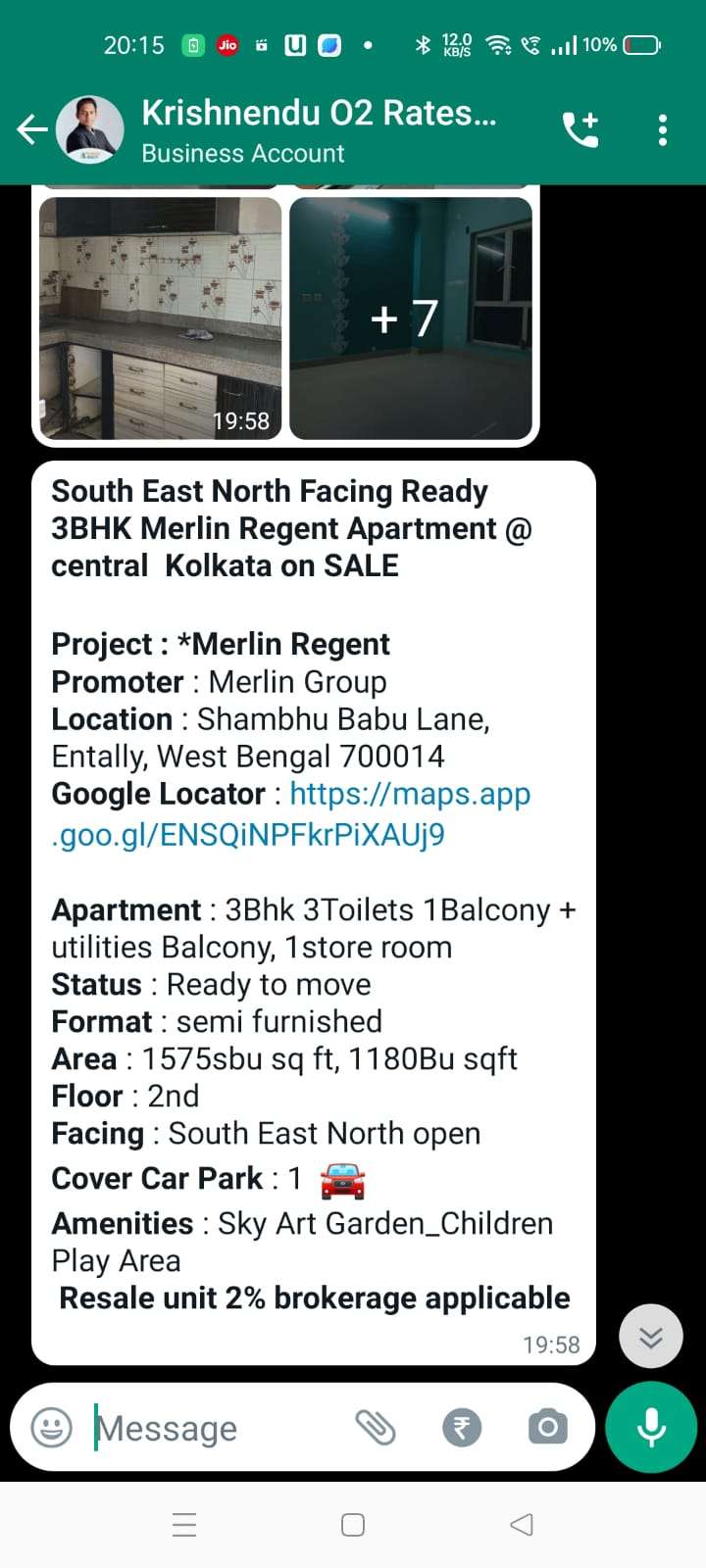
Task: Start a call with this contact
Action: (x=580, y=129)
